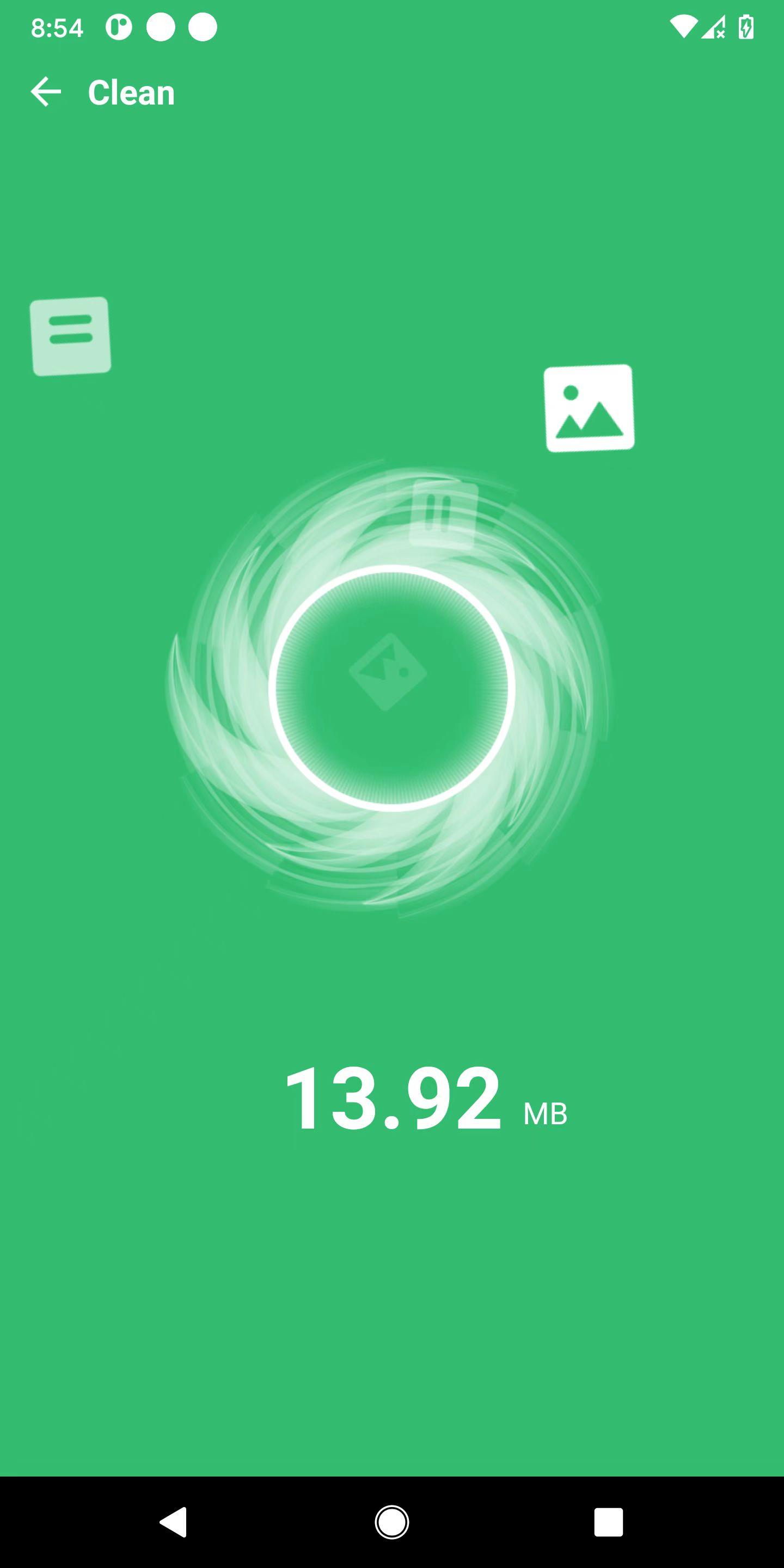Open the recent apps view
The image size is (784, 1568).
608,1522
